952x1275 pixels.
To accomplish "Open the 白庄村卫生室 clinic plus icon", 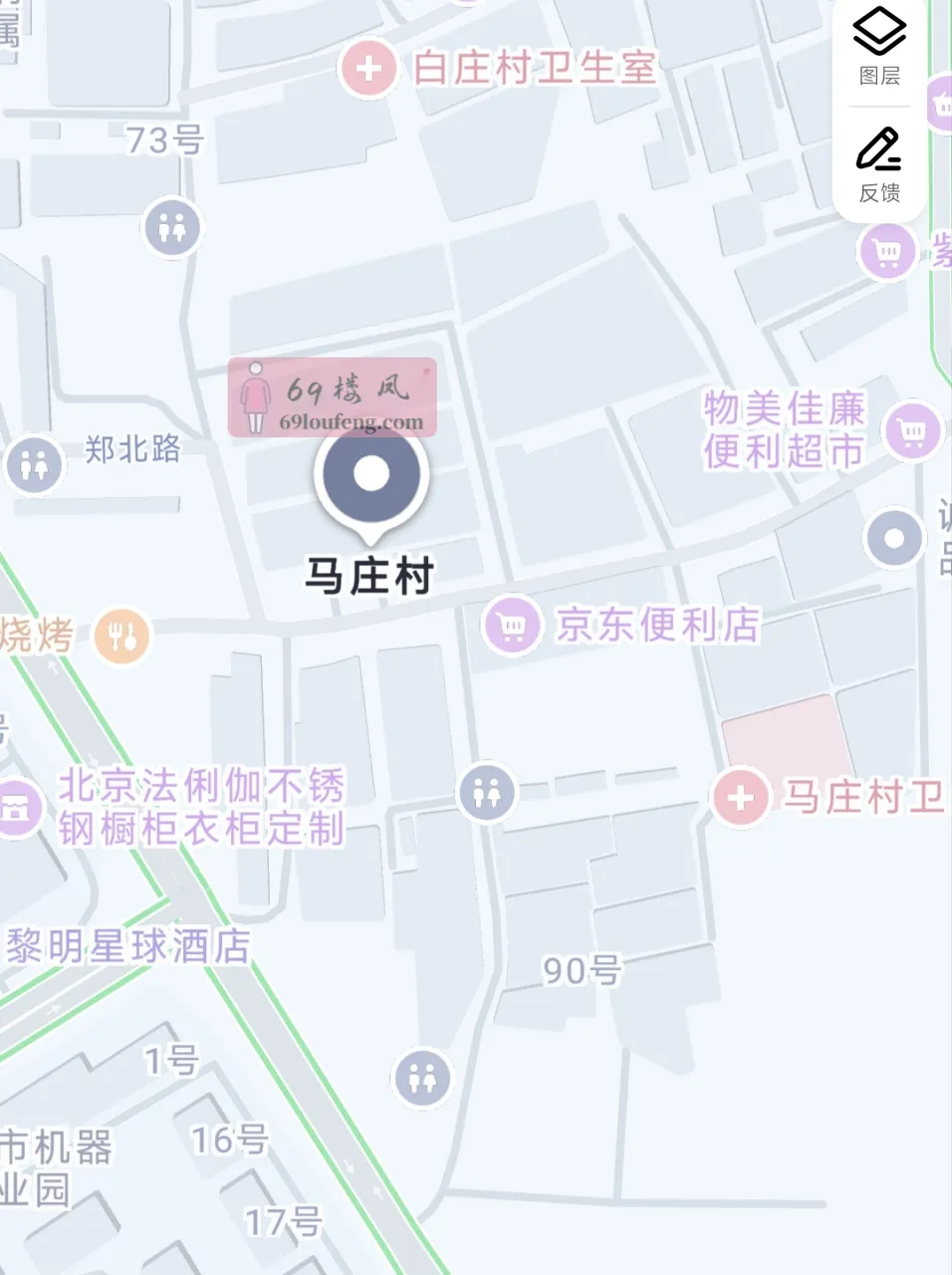I will pos(367,67).
